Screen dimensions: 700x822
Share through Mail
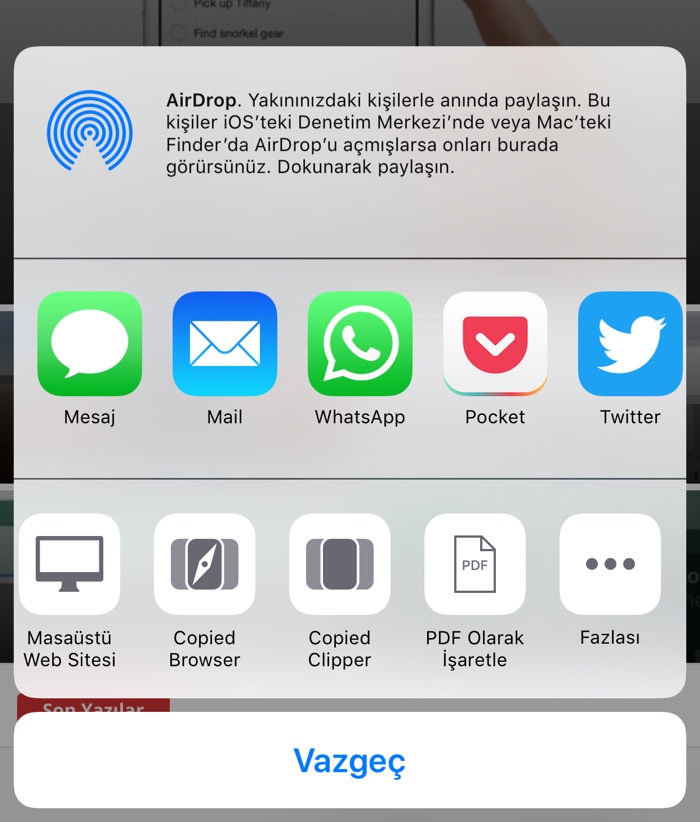coord(225,344)
